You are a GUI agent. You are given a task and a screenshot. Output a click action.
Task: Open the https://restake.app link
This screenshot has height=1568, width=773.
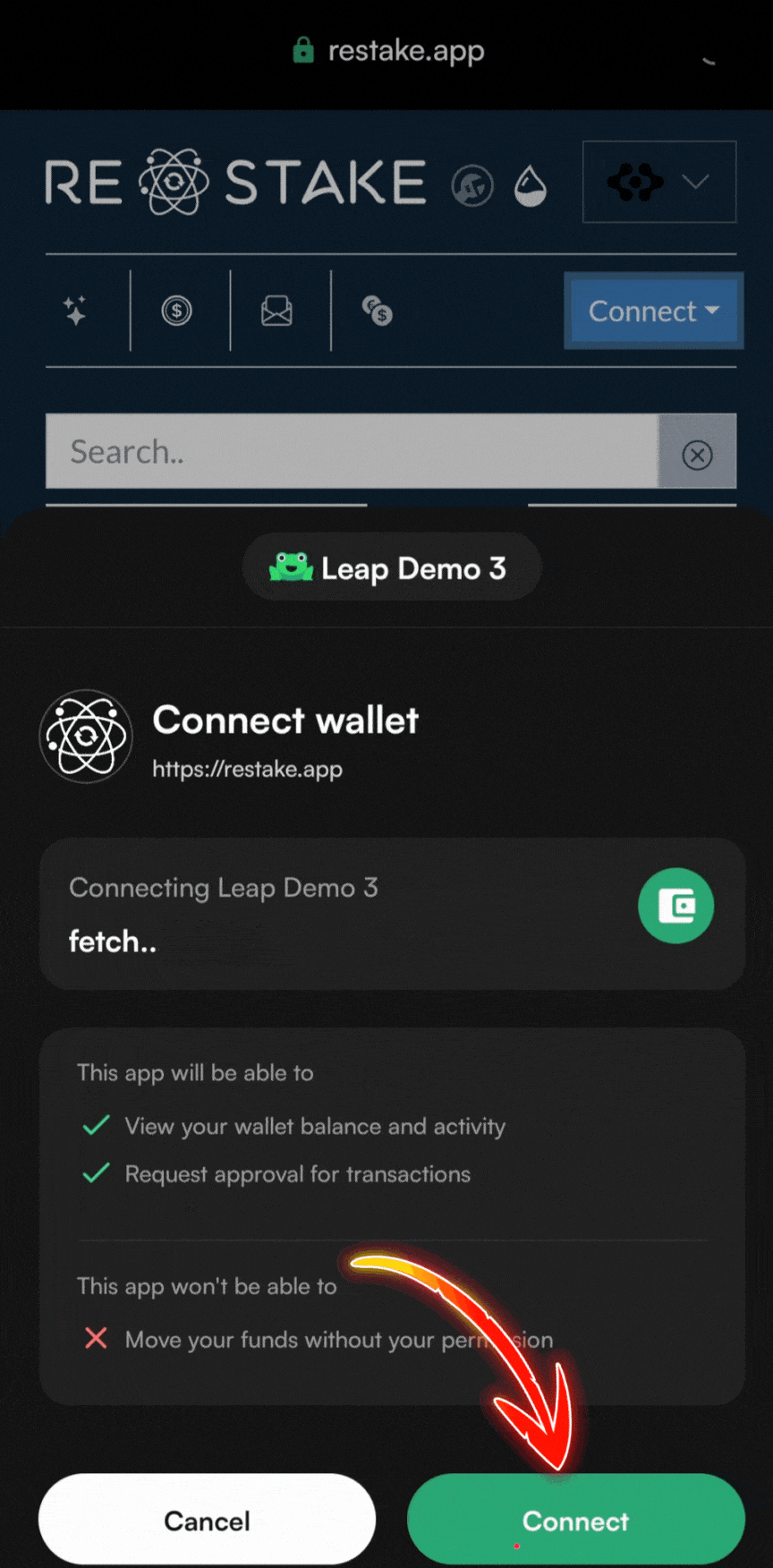coord(248,769)
